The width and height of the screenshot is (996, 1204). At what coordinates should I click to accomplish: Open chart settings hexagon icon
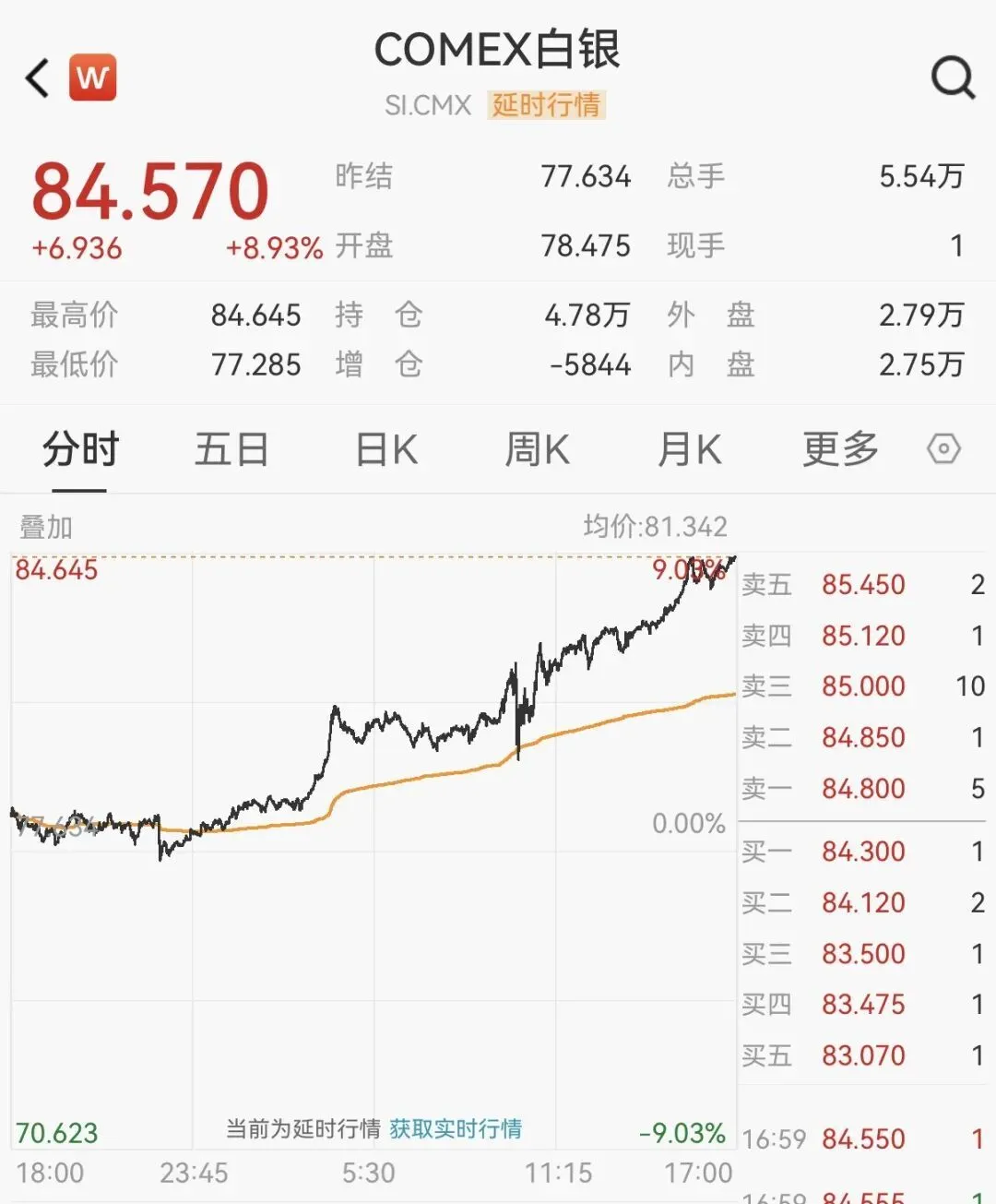943,450
